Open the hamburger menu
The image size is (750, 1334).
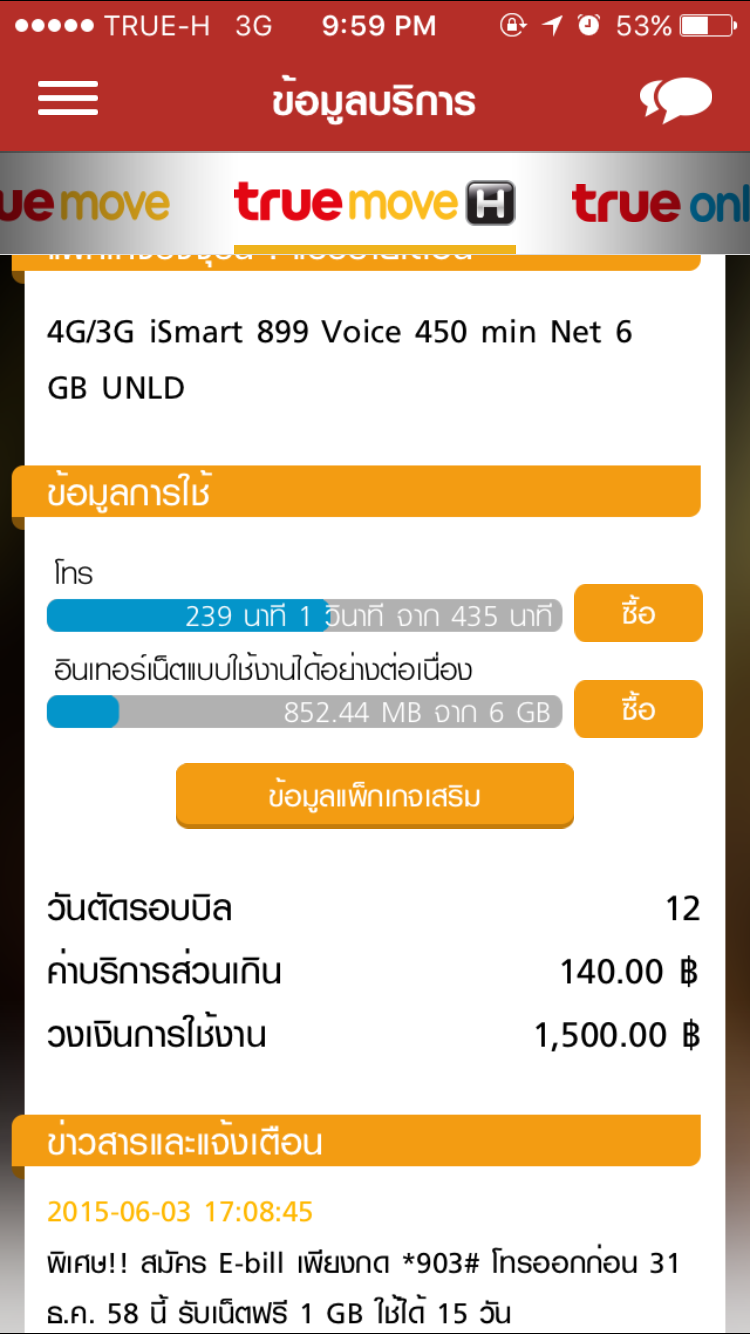(68, 98)
